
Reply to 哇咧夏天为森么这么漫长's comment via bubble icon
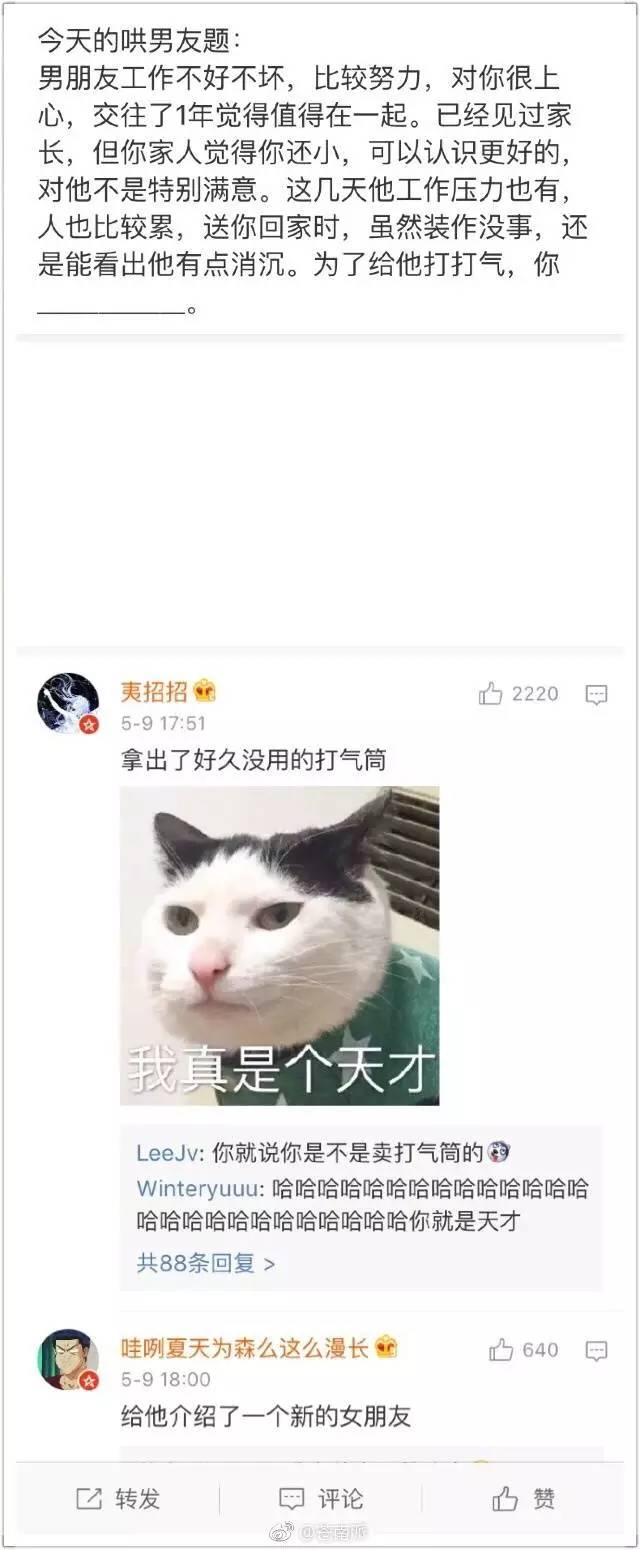tap(596, 1351)
